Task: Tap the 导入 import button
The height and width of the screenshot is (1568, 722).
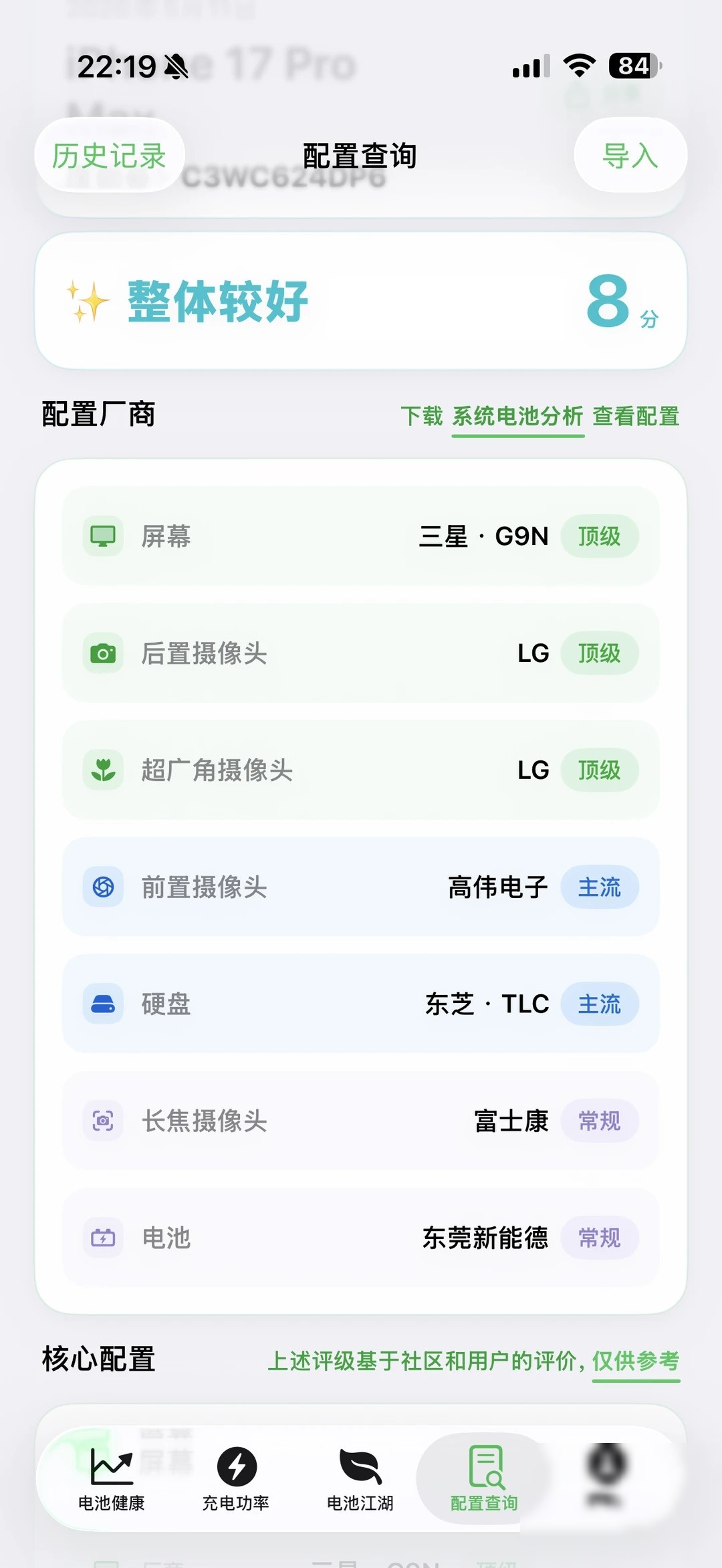Action: point(630,156)
